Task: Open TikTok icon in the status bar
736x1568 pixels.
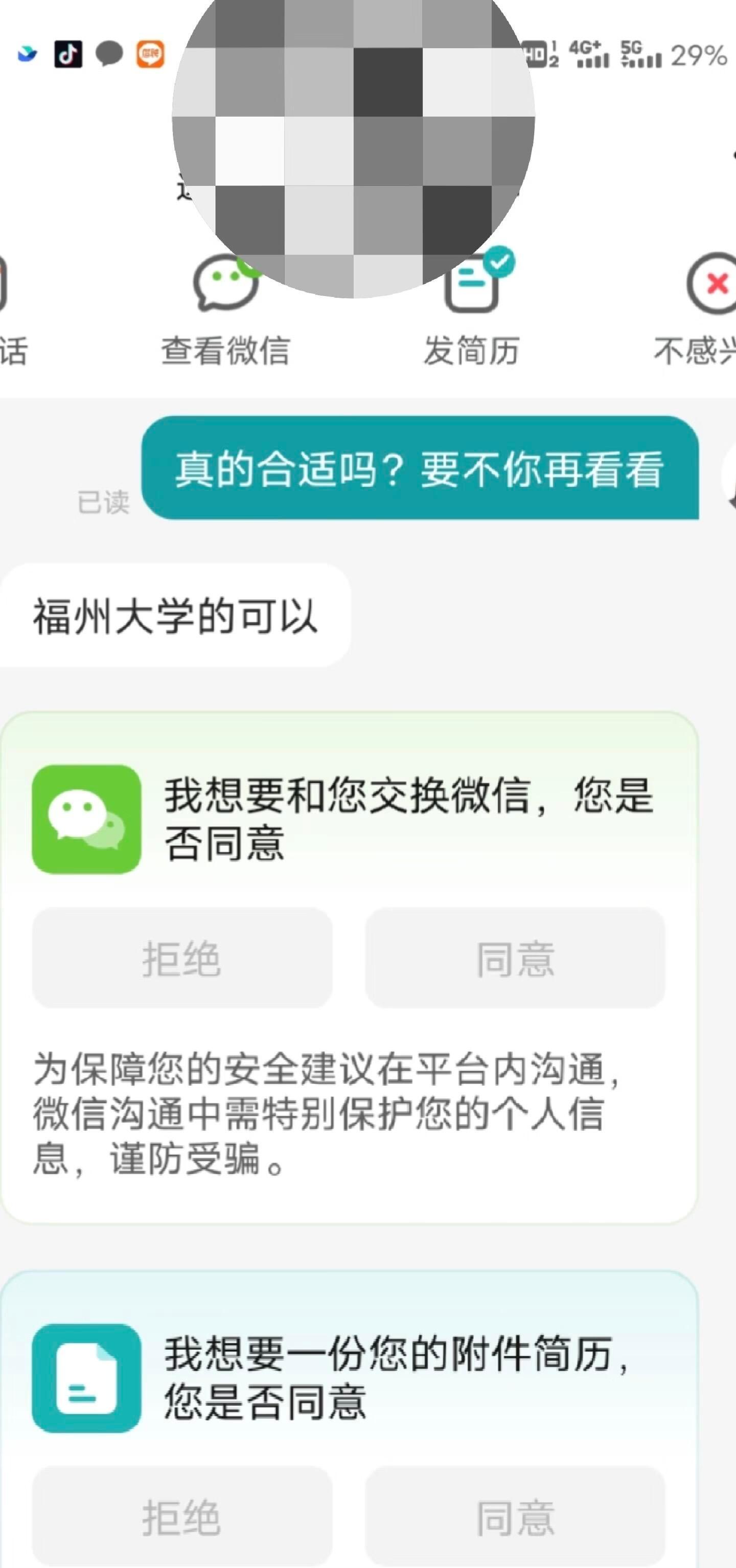Action: pos(67,54)
